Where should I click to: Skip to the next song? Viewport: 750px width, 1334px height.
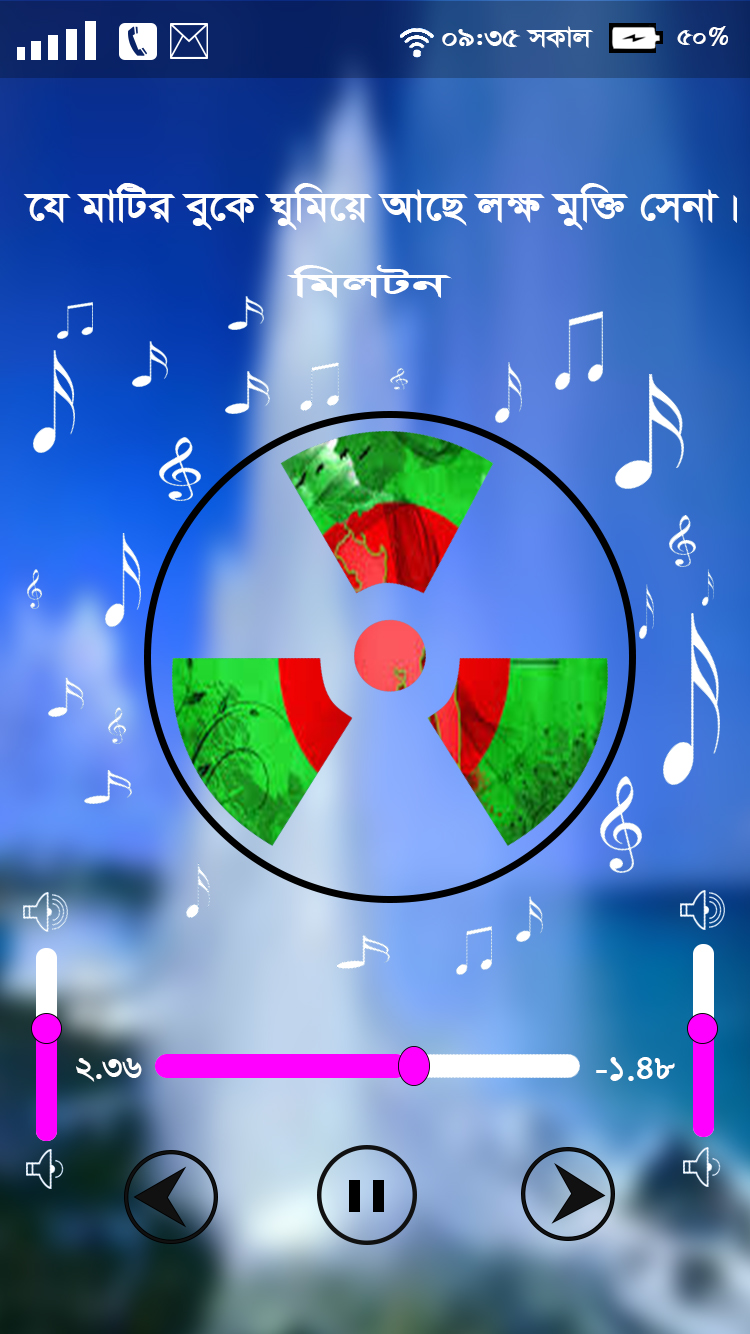point(568,1194)
